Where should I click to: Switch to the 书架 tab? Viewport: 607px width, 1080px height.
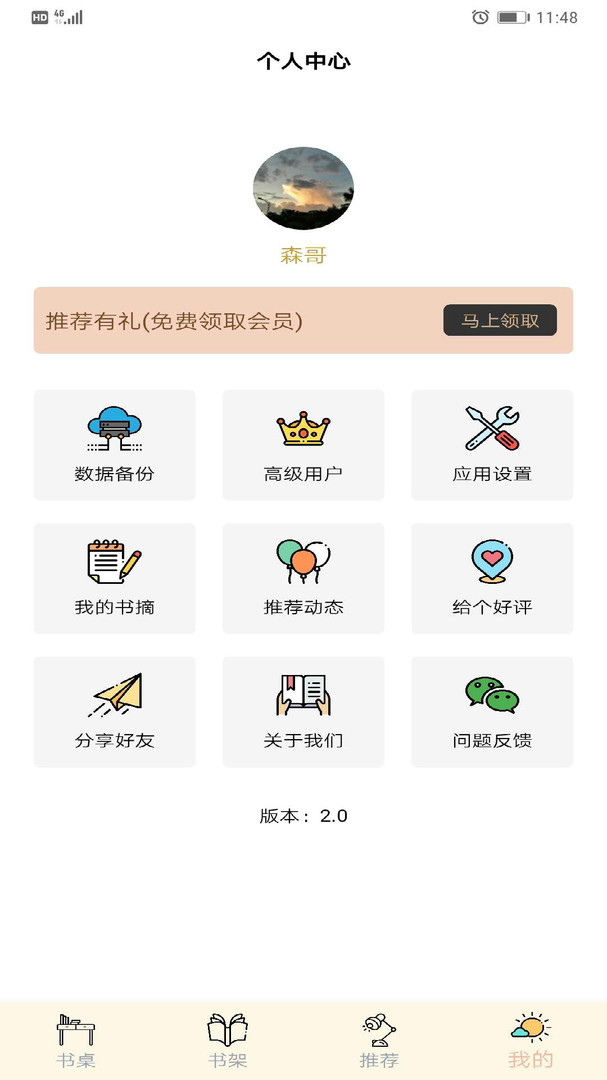[227, 1040]
